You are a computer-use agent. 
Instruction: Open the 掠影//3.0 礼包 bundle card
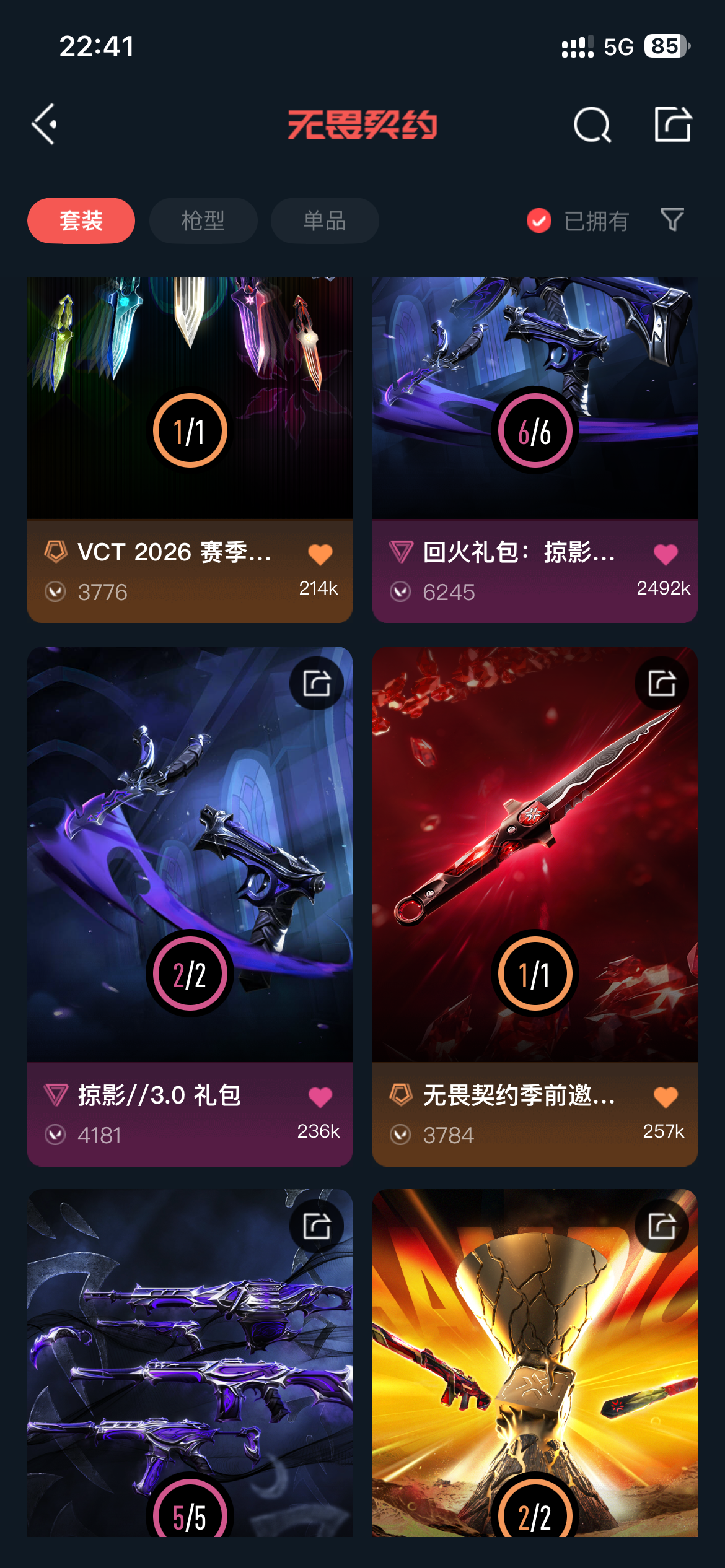tap(190, 855)
